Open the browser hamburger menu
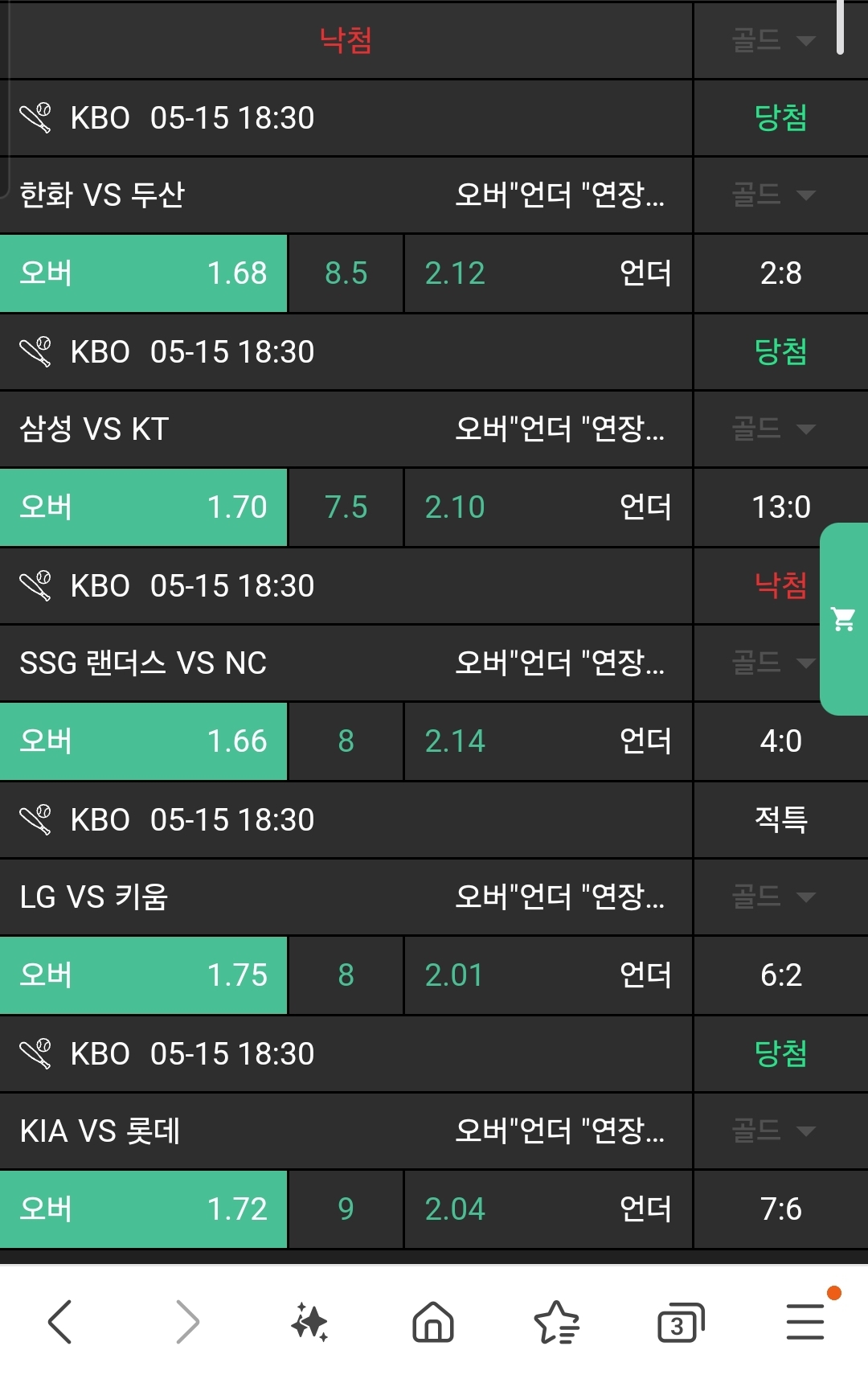 click(x=805, y=1321)
